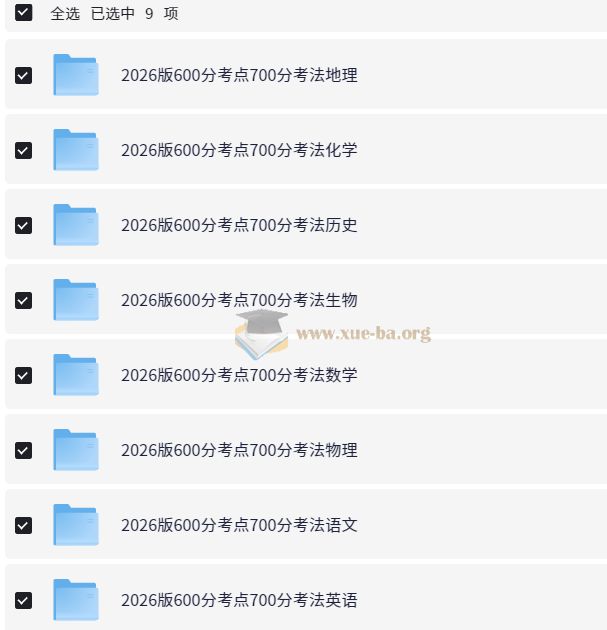607x630 pixels.
Task: Deselect the 英语 folder checkbox
Action: [x=24, y=600]
